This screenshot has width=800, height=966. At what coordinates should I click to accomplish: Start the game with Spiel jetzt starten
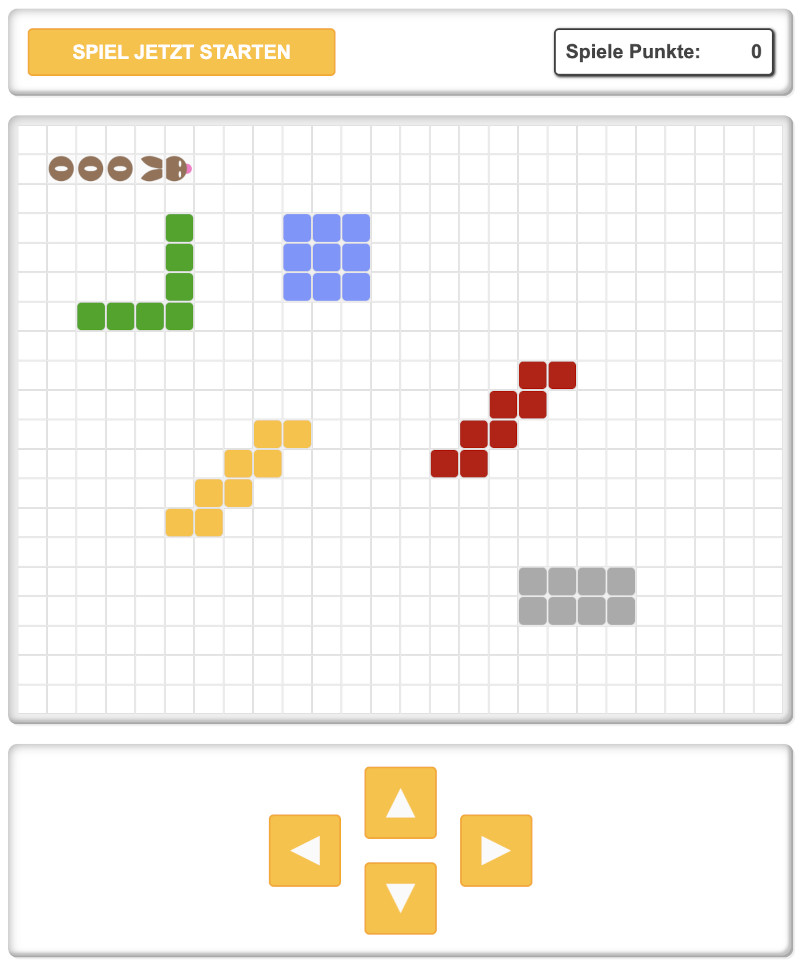click(181, 52)
